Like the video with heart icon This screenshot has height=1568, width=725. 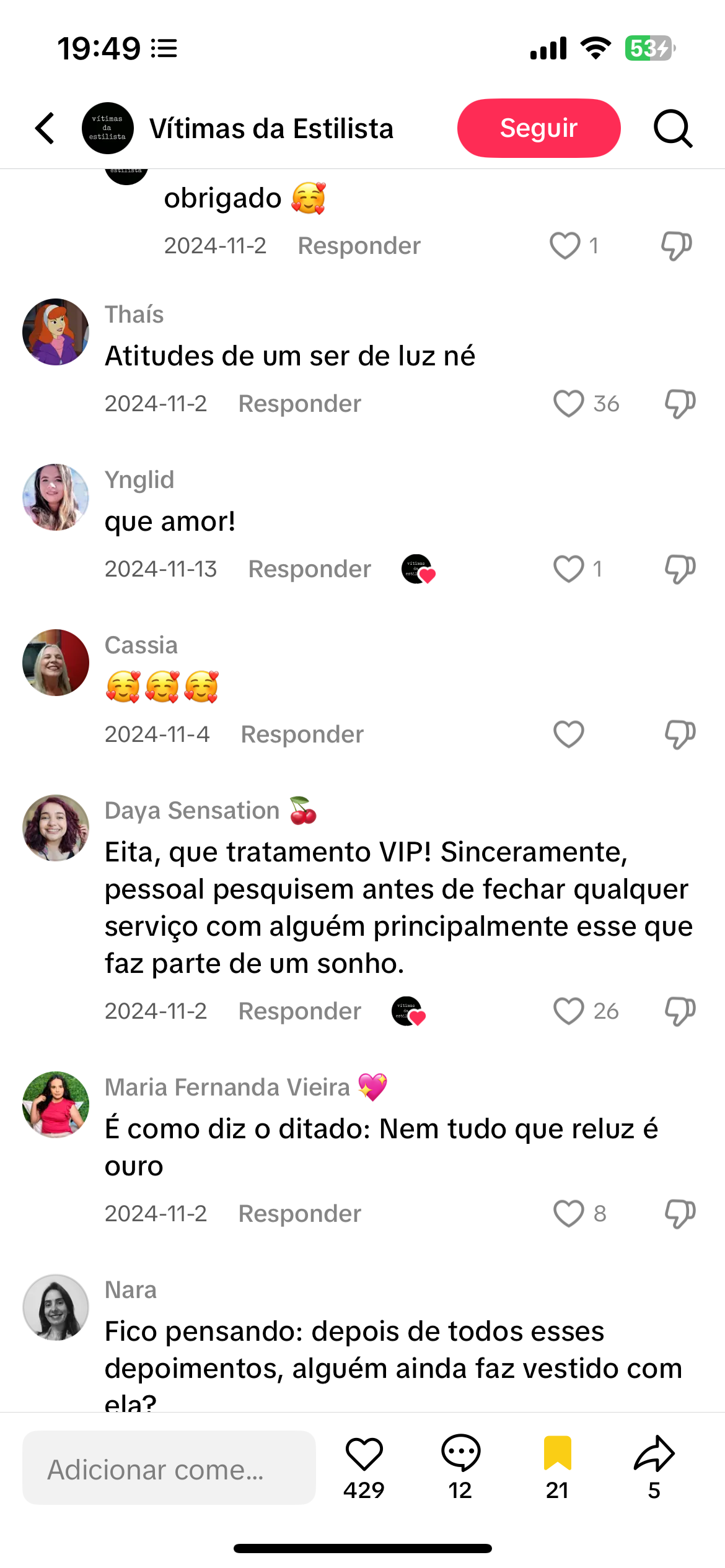point(364,1454)
